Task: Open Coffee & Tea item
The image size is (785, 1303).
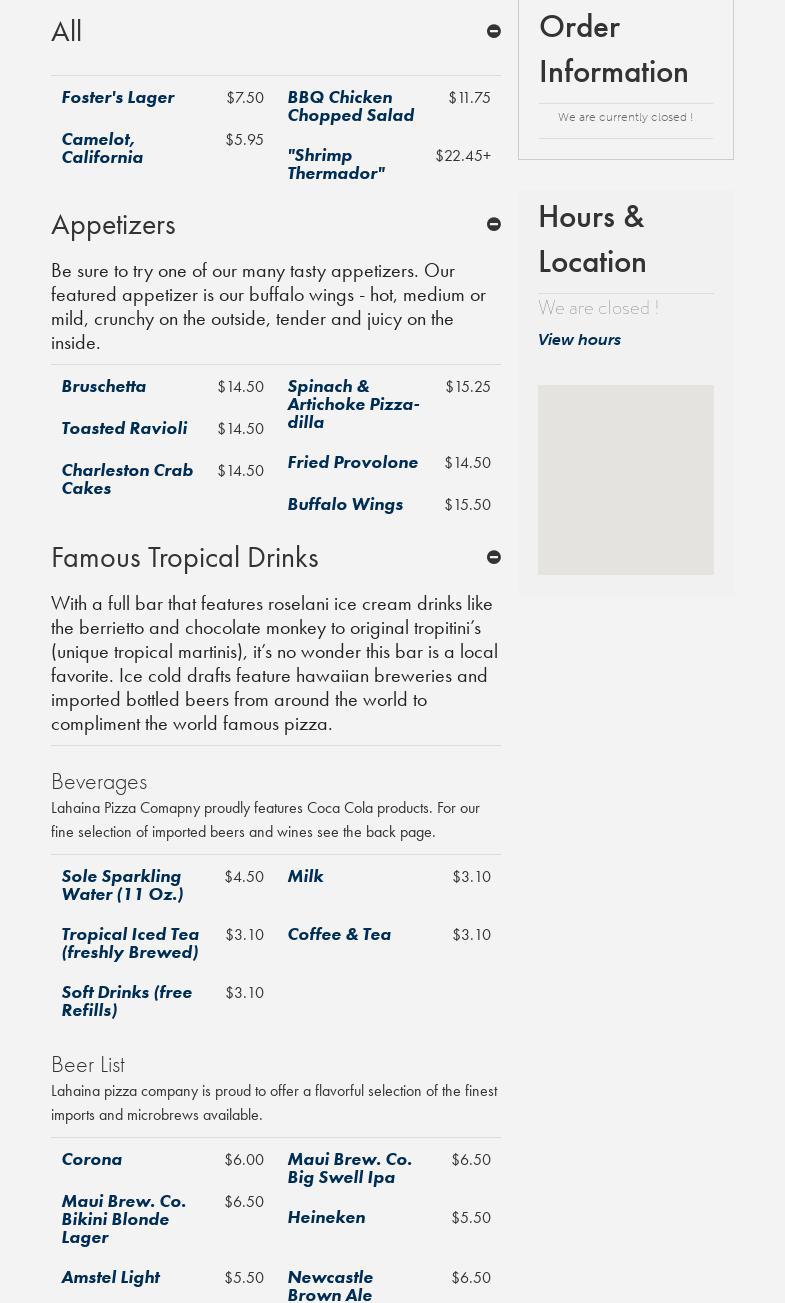Action: coord(339,934)
